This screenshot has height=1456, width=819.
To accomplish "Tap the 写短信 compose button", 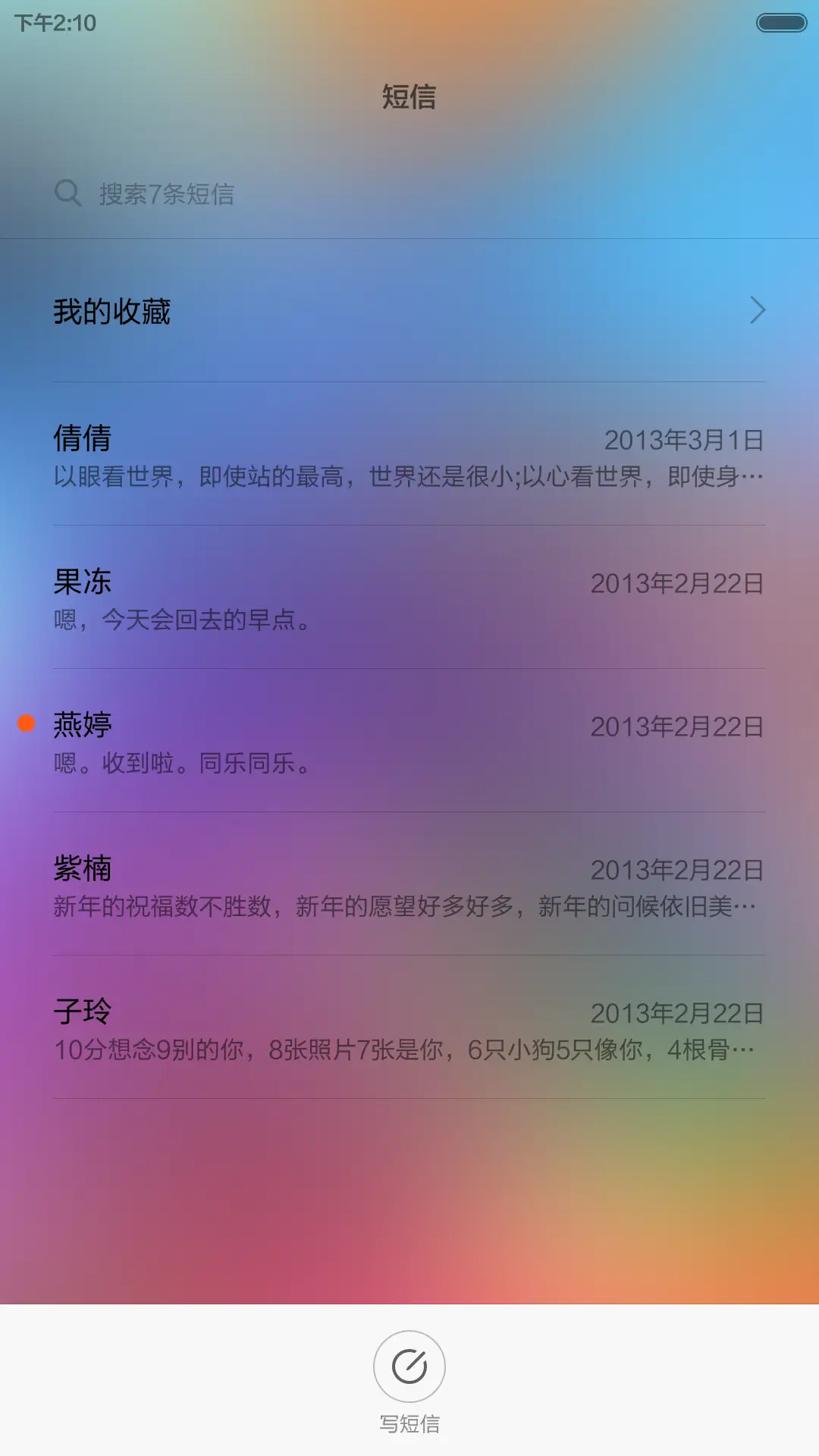I will point(409,1423).
